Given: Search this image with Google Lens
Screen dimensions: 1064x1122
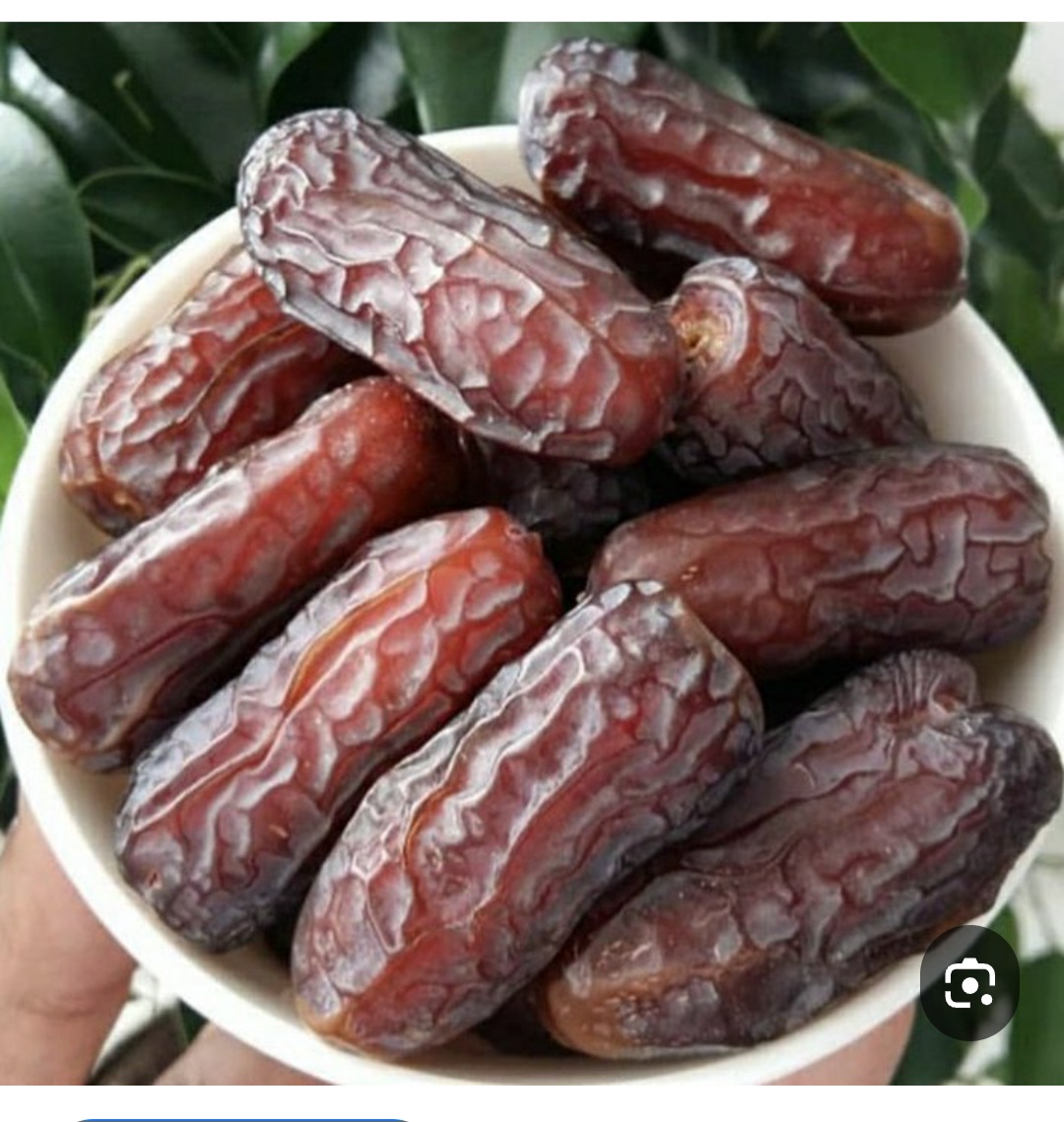Looking at the screenshot, I should 969,983.
